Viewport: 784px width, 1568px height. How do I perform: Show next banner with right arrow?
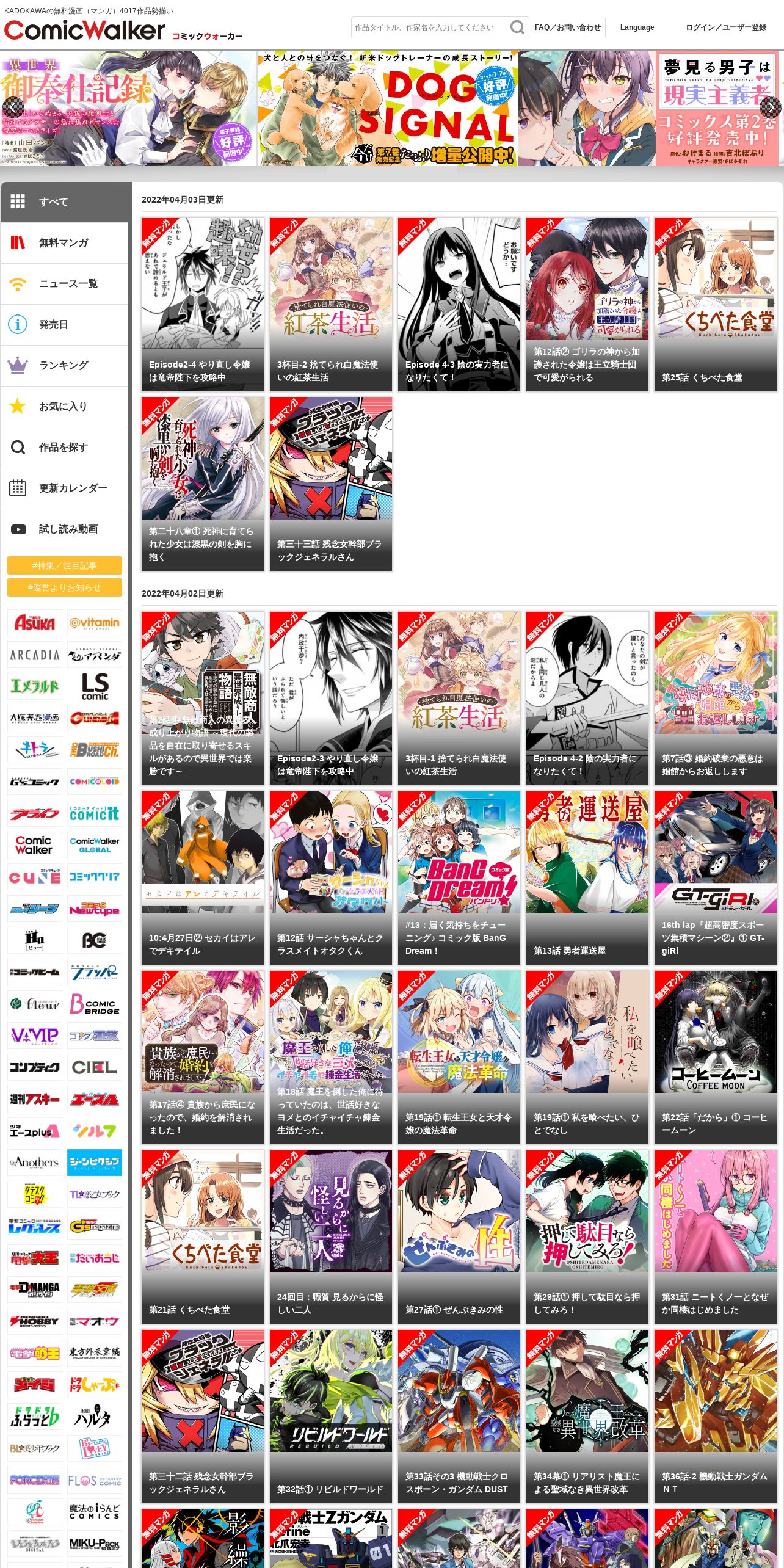(771, 107)
